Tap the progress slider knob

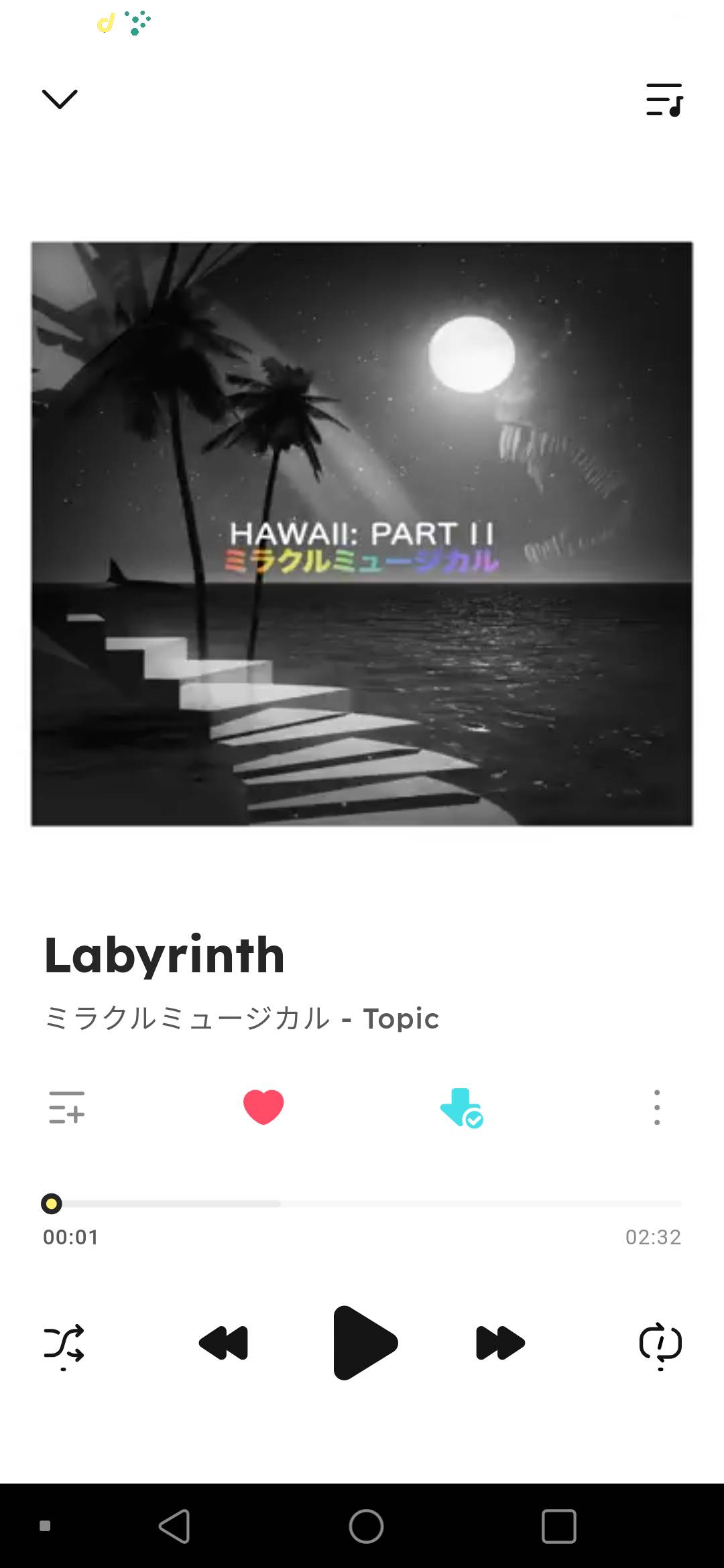[x=52, y=1203]
